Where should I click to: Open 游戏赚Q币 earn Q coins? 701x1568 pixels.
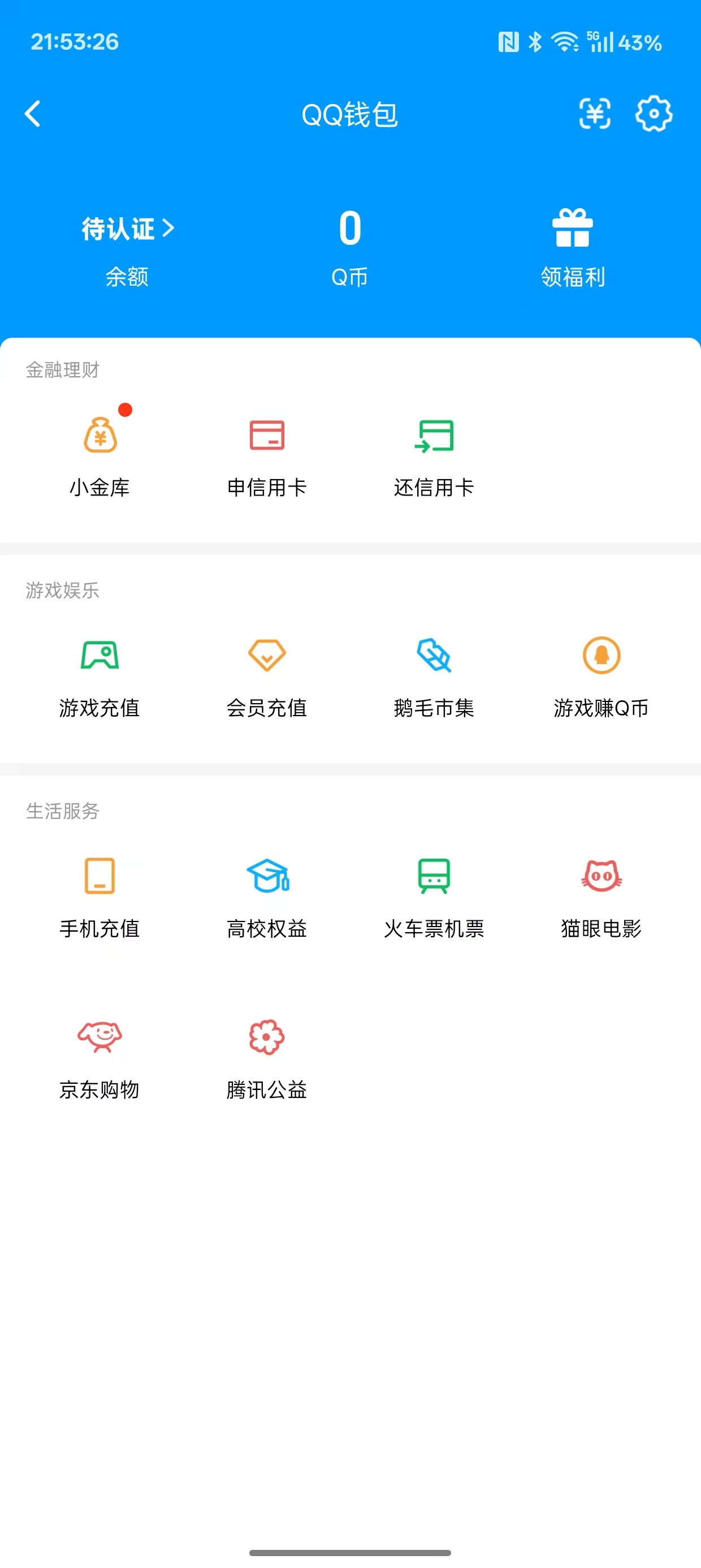pos(600,674)
